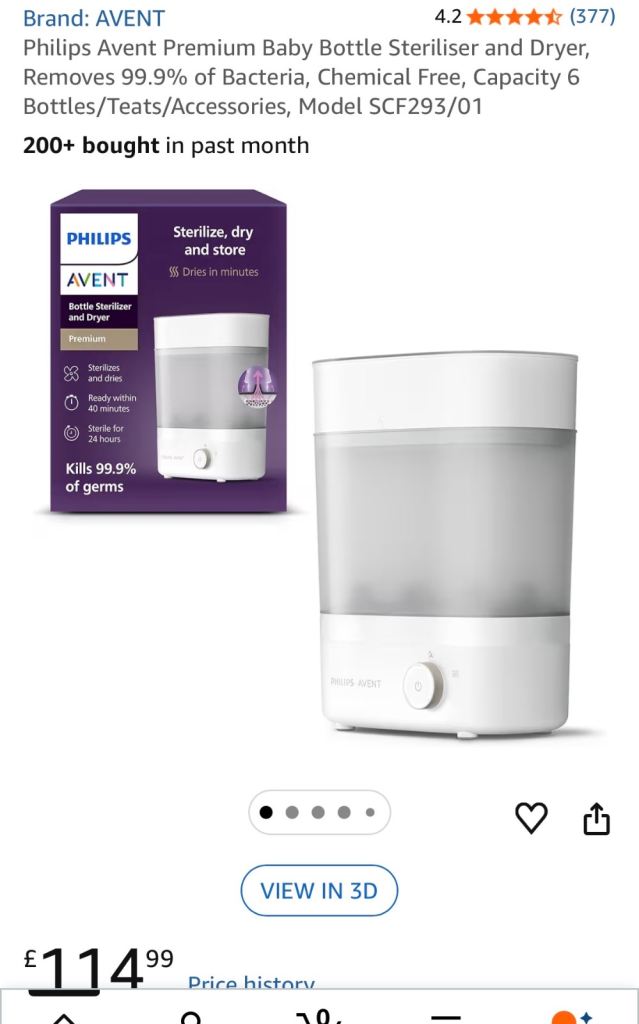
Task: Open the AVENT brand page
Action: click(94, 18)
